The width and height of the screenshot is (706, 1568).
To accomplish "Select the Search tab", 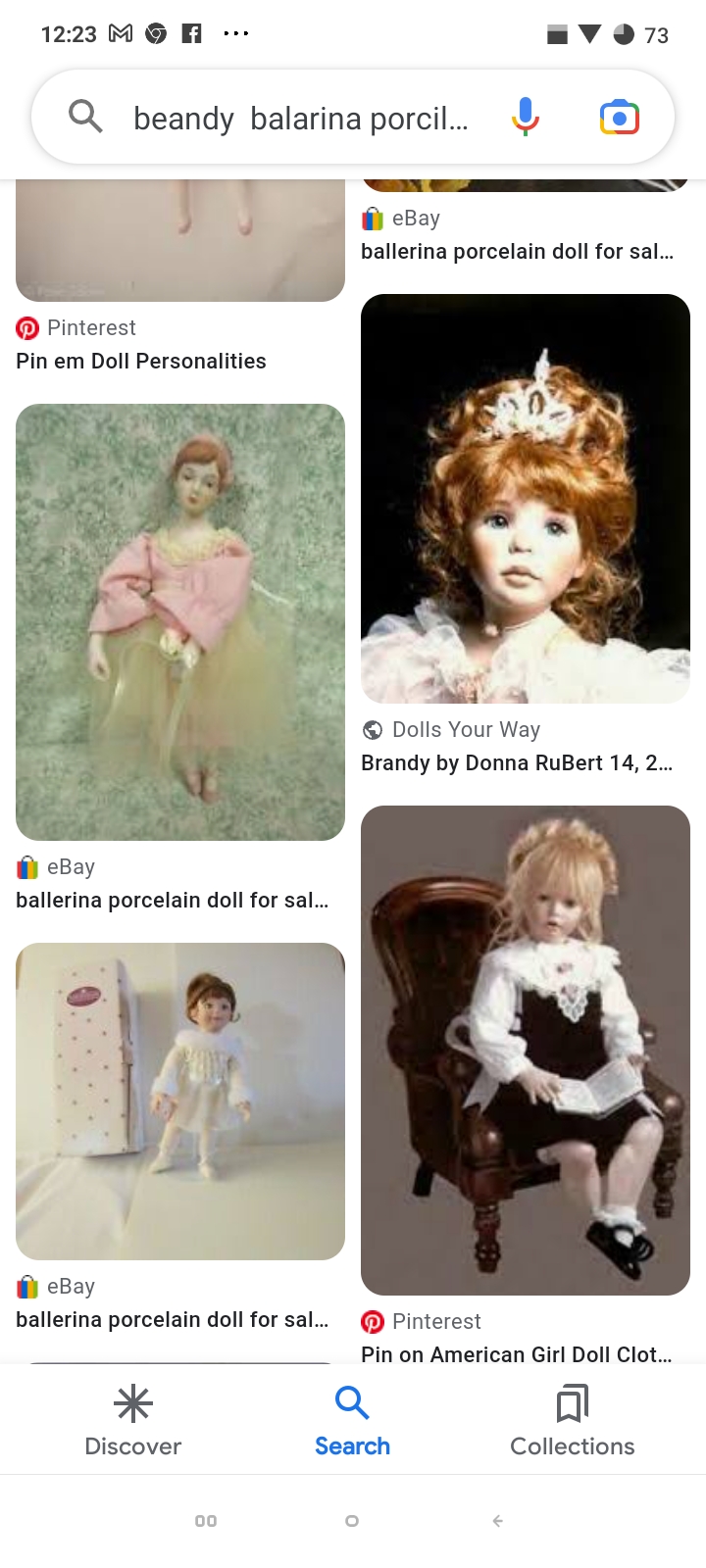I will [352, 1421].
